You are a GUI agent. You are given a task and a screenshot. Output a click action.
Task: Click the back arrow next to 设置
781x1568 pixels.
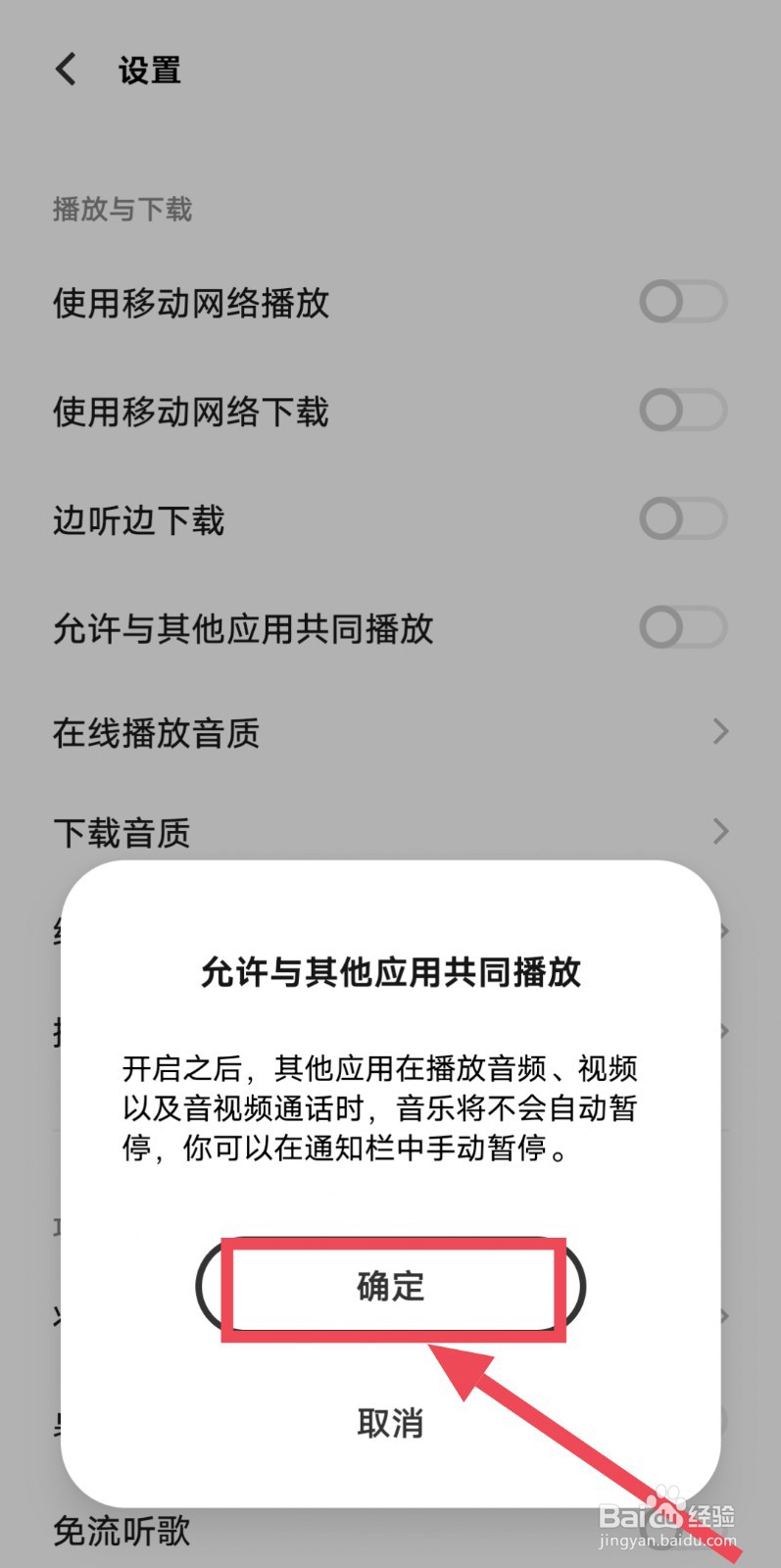click(65, 69)
